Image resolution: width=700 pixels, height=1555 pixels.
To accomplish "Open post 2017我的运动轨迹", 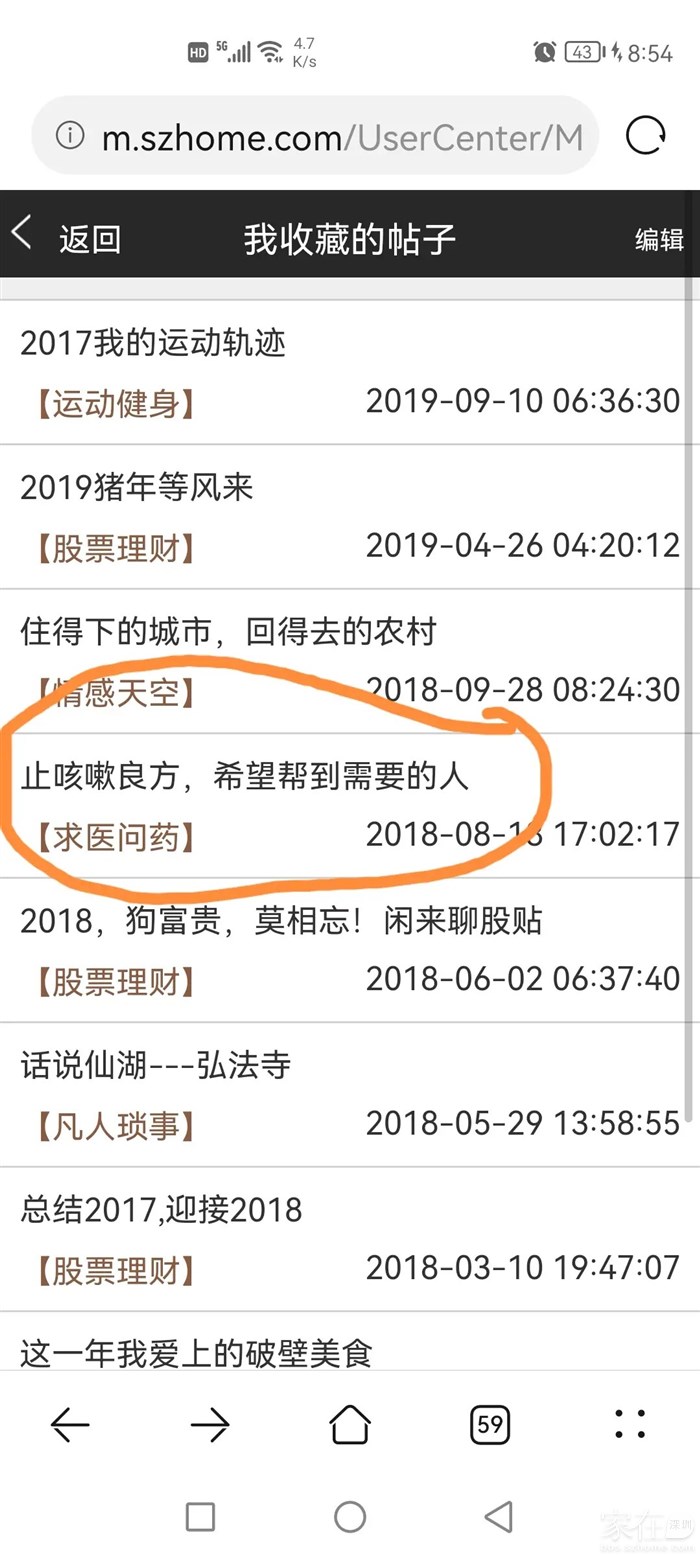I will (x=153, y=344).
